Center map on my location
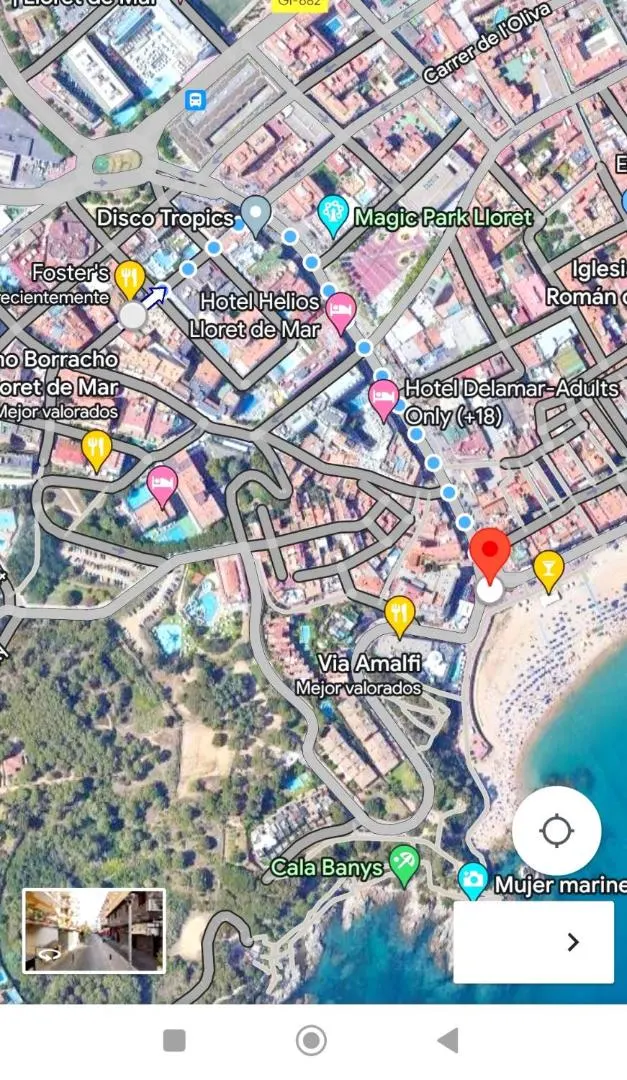Viewport: 627px width, 1080px height. click(x=557, y=831)
